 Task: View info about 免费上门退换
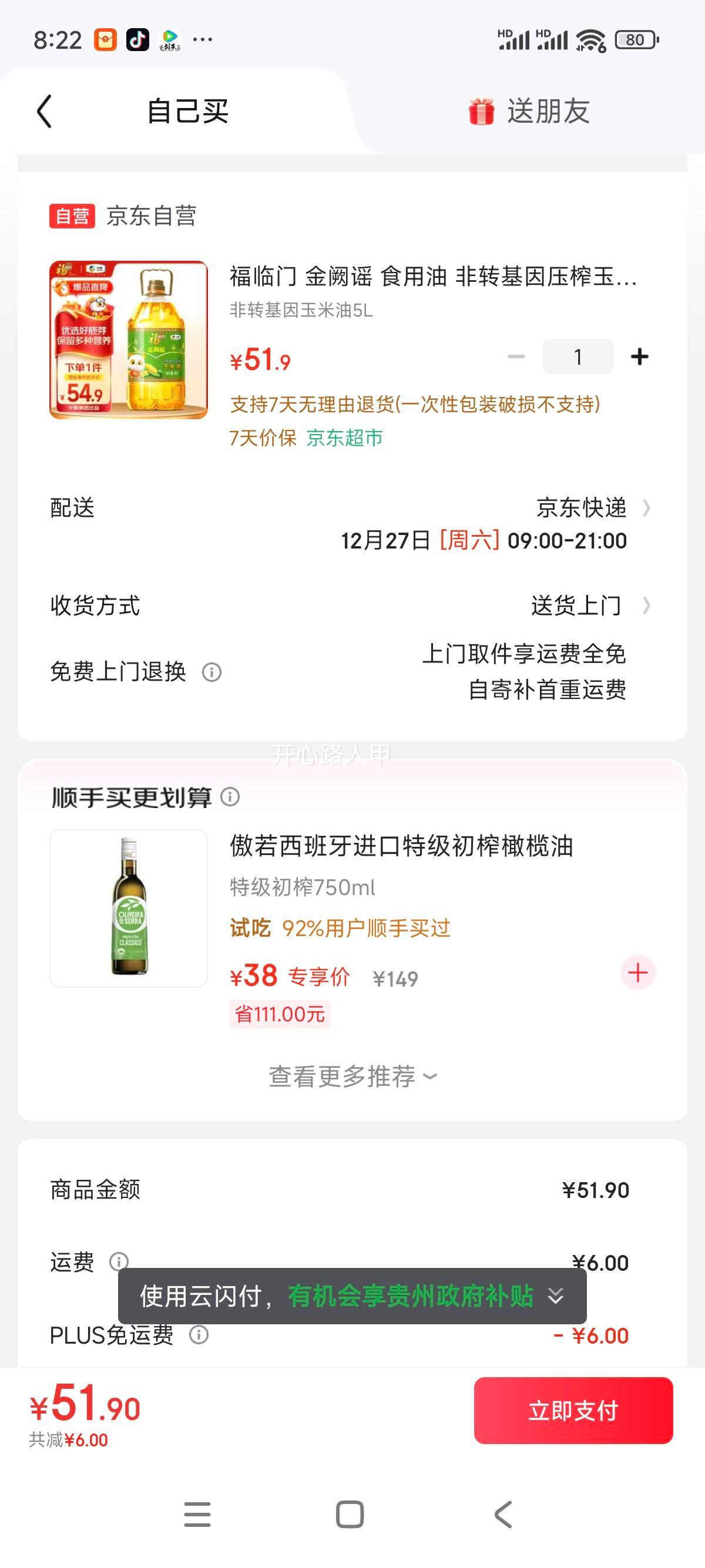click(212, 672)
